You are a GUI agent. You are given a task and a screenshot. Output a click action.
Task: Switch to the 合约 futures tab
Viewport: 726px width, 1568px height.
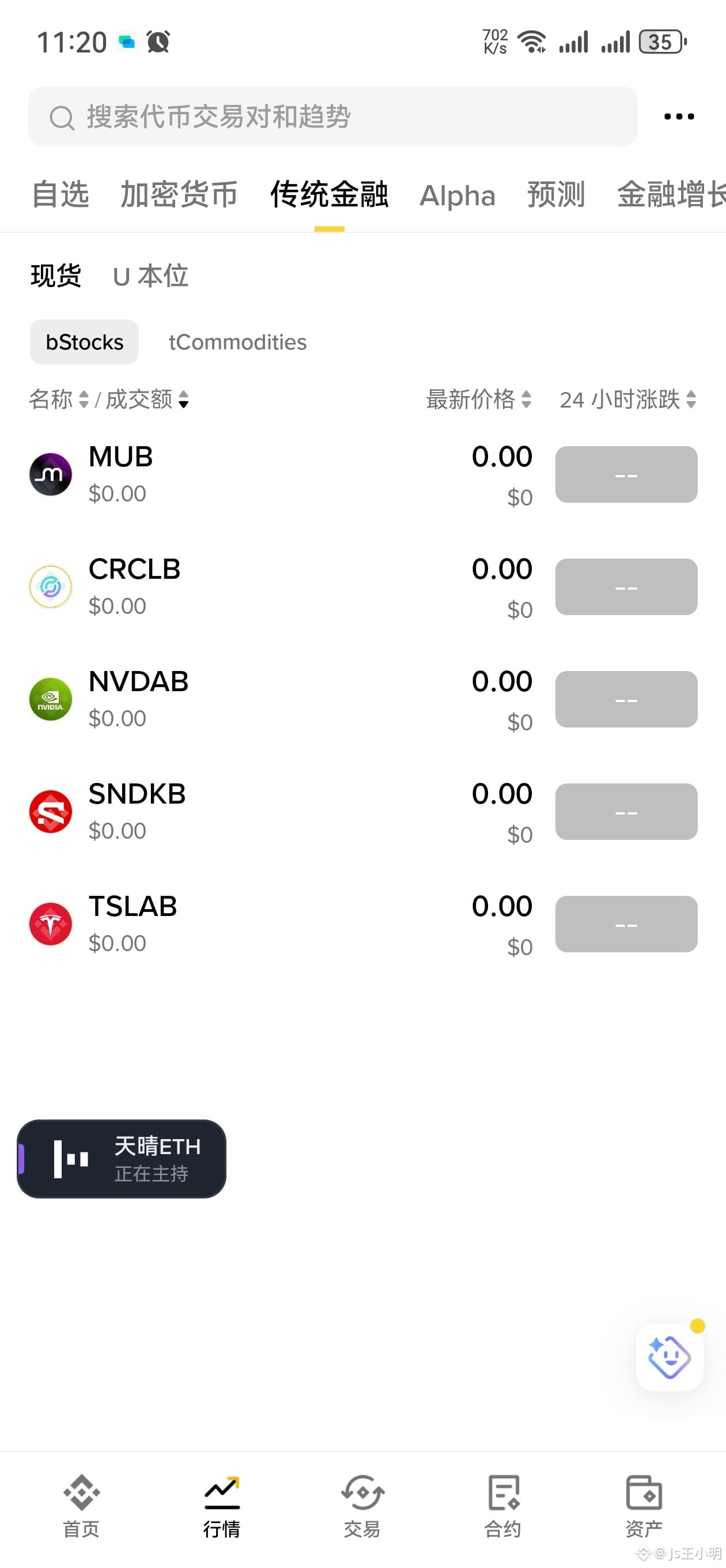point(502,1505)
